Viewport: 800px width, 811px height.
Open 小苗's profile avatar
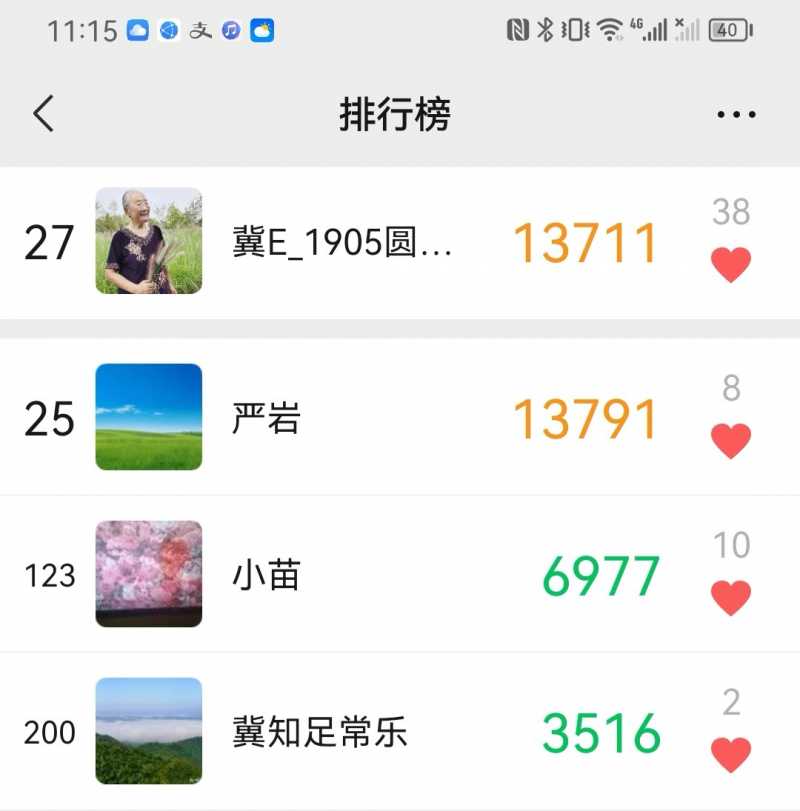pyautogui.click(x=146, y=571)
